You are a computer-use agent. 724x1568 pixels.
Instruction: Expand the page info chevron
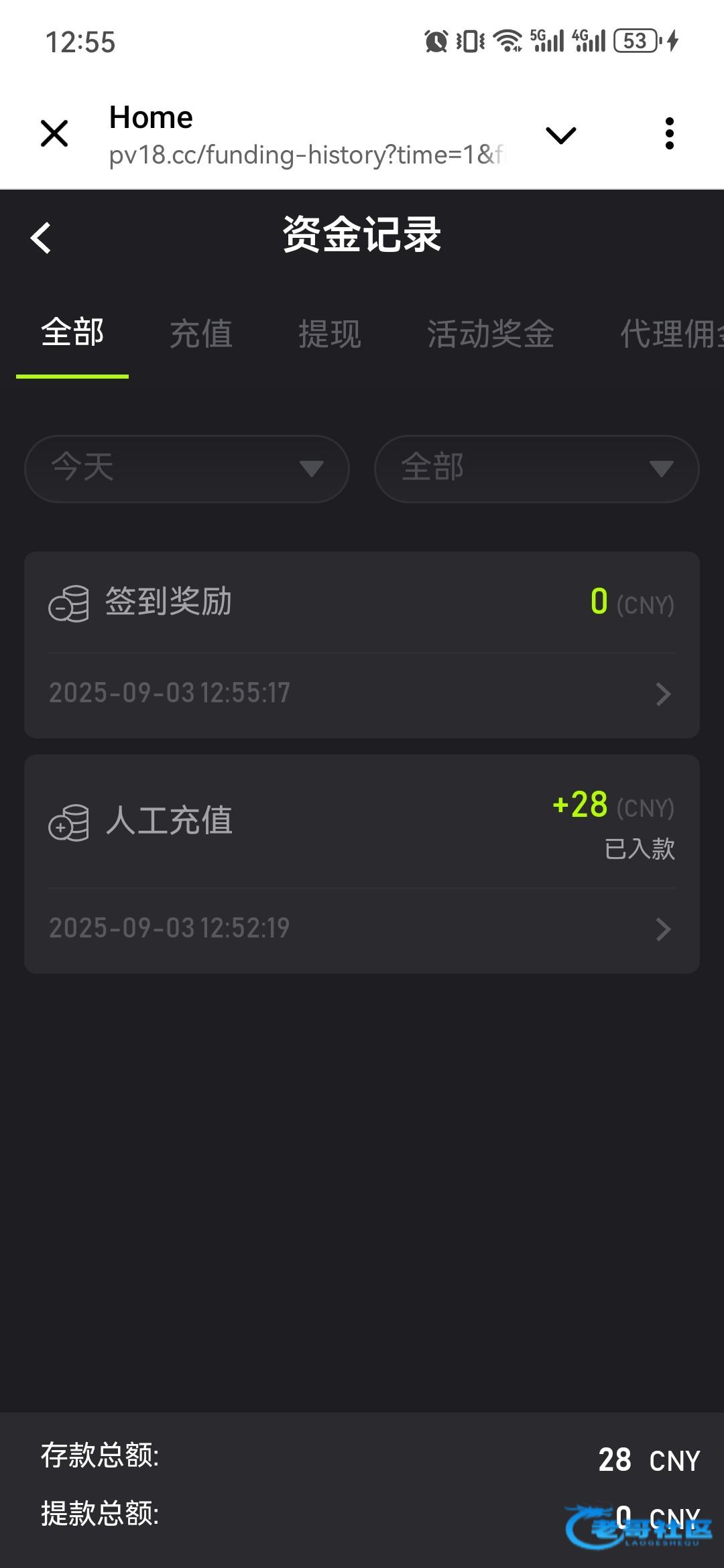(x=560, y=135)
